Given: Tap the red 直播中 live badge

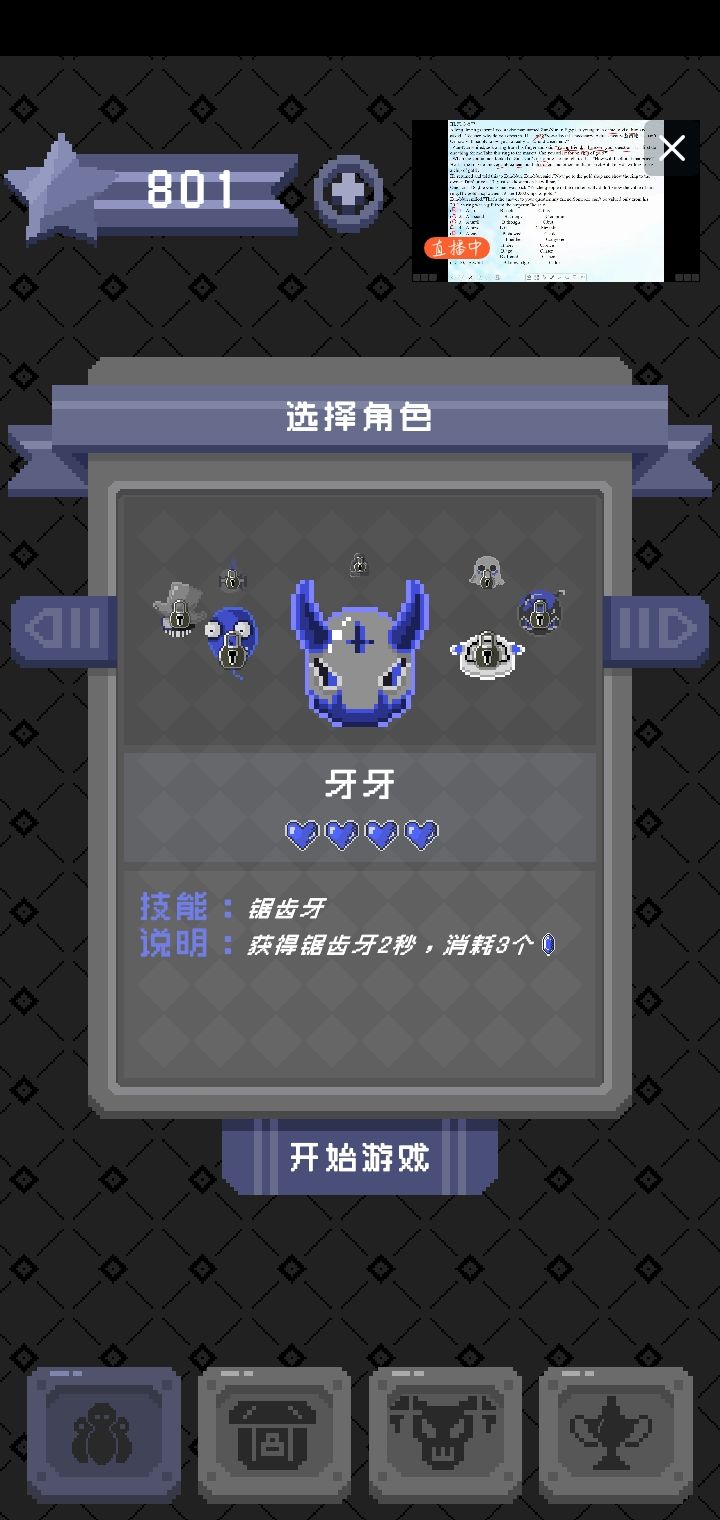Looking at the screenshot, I should point(458,247).
